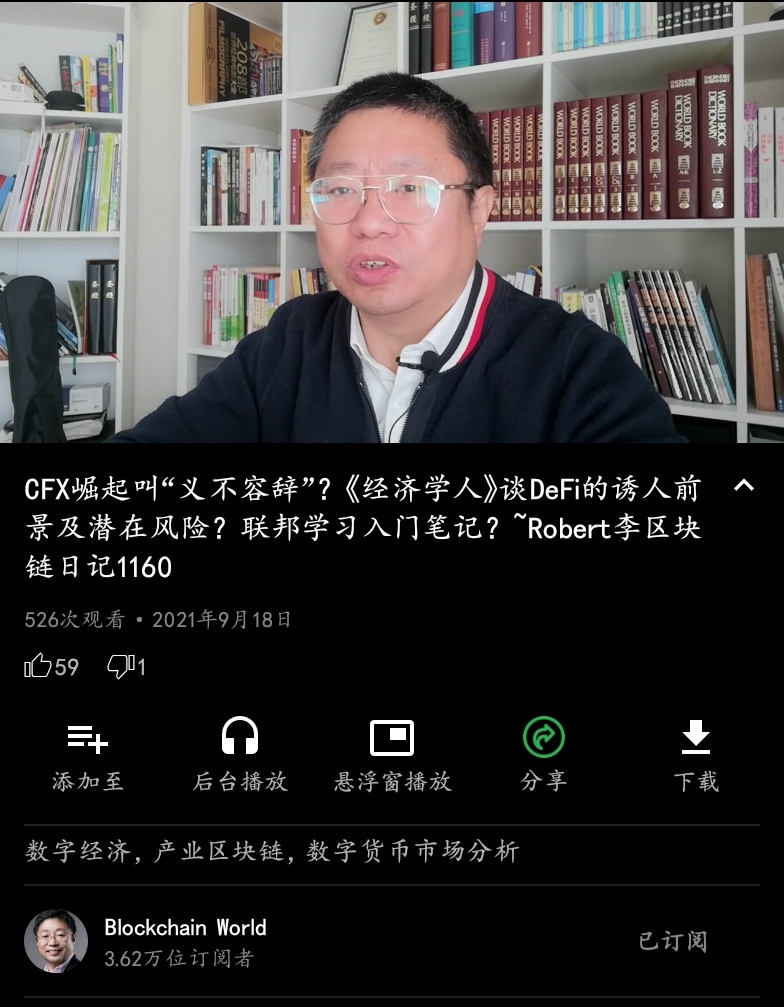Download the video (下载)
This screenshot has height=1007, width=784.
(x=695, y=754)
